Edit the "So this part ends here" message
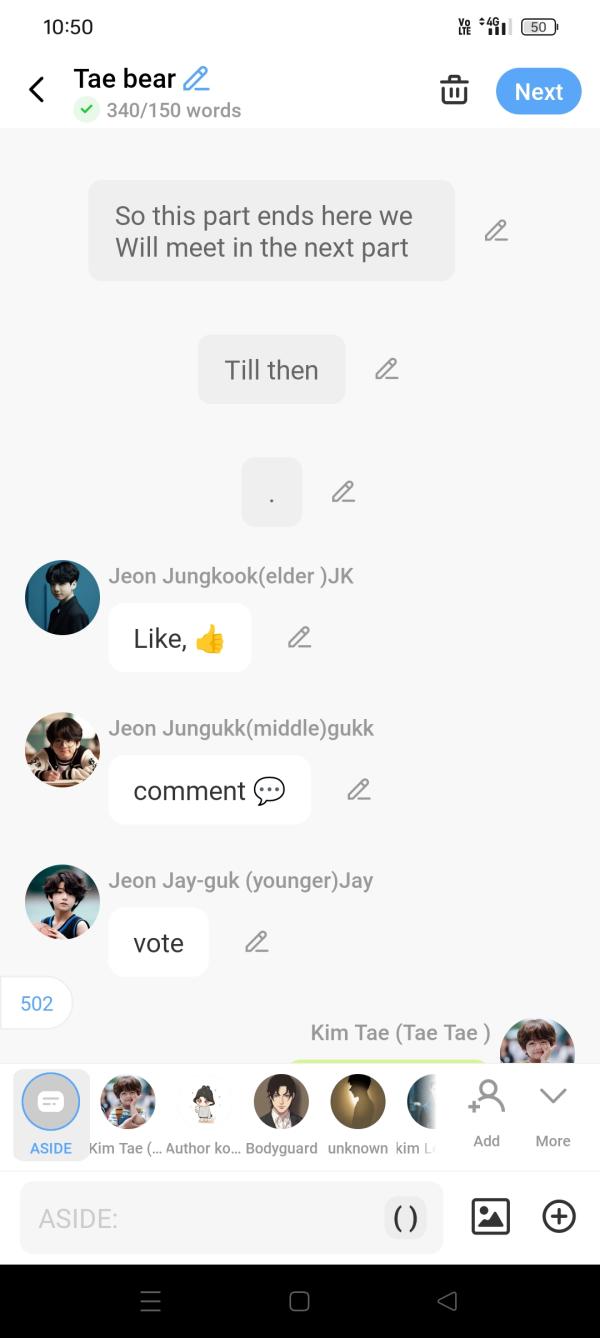The height and width of the screenshot is (1338, 600). tap(495, 231)
